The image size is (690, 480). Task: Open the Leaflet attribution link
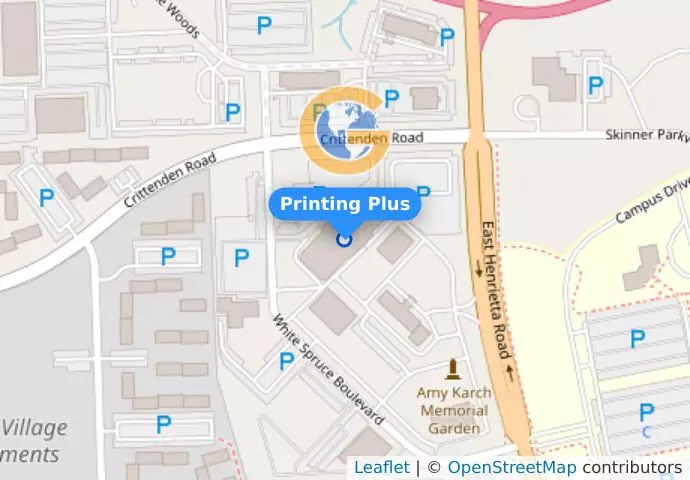381,467
